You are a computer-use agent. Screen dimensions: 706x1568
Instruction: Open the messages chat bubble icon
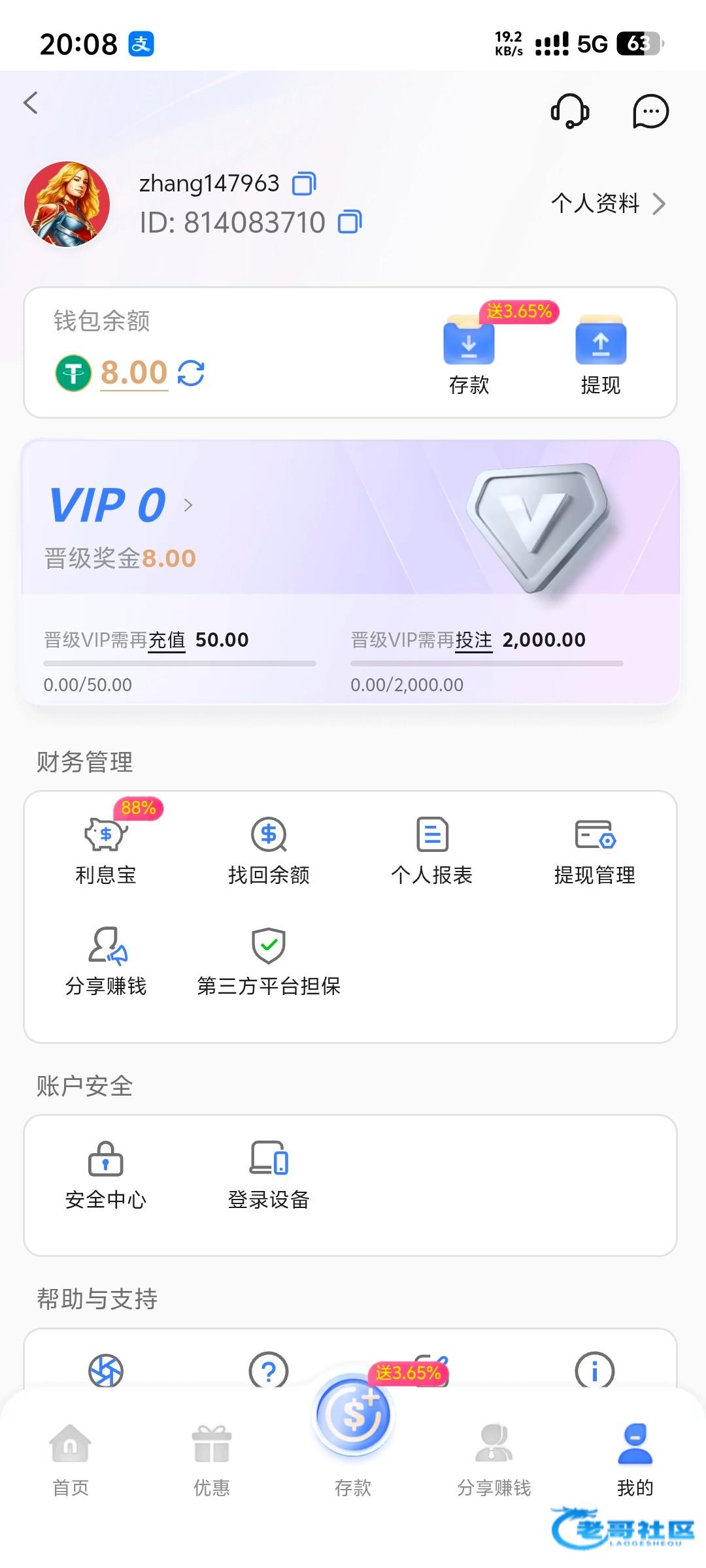click(650, 111)
